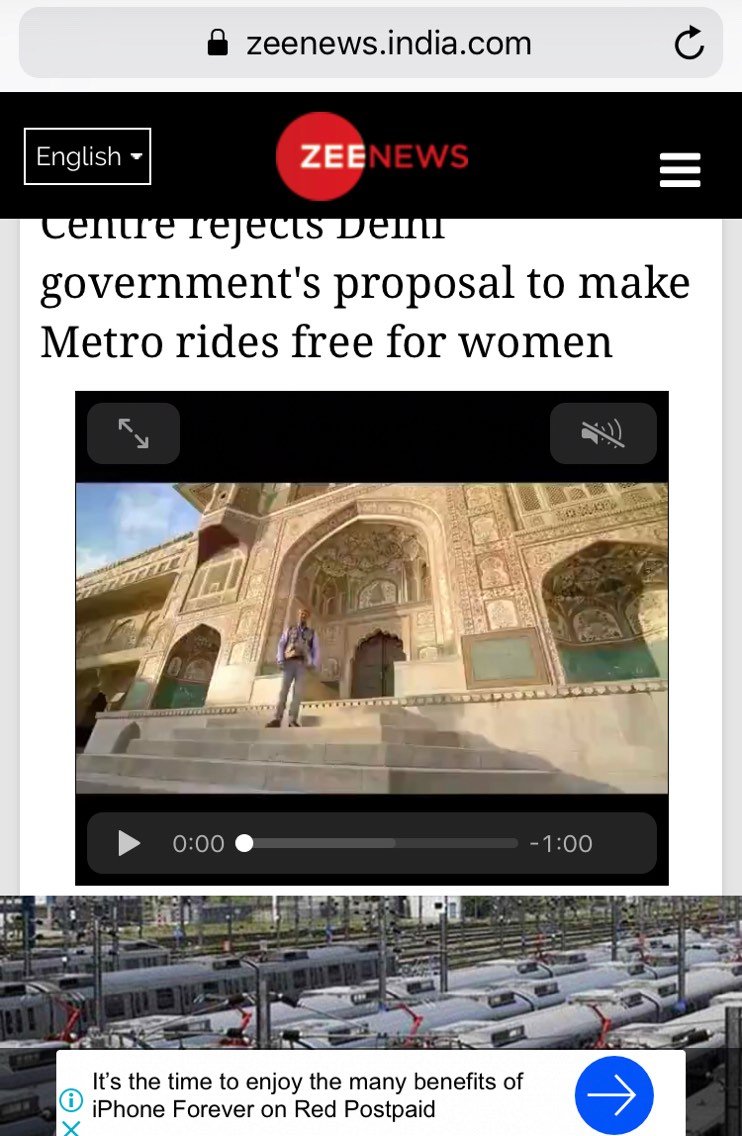Screen dimensions: 742x1136
Task: Open the iPhone Forever ad arrow
Action: coord(613,1095)
